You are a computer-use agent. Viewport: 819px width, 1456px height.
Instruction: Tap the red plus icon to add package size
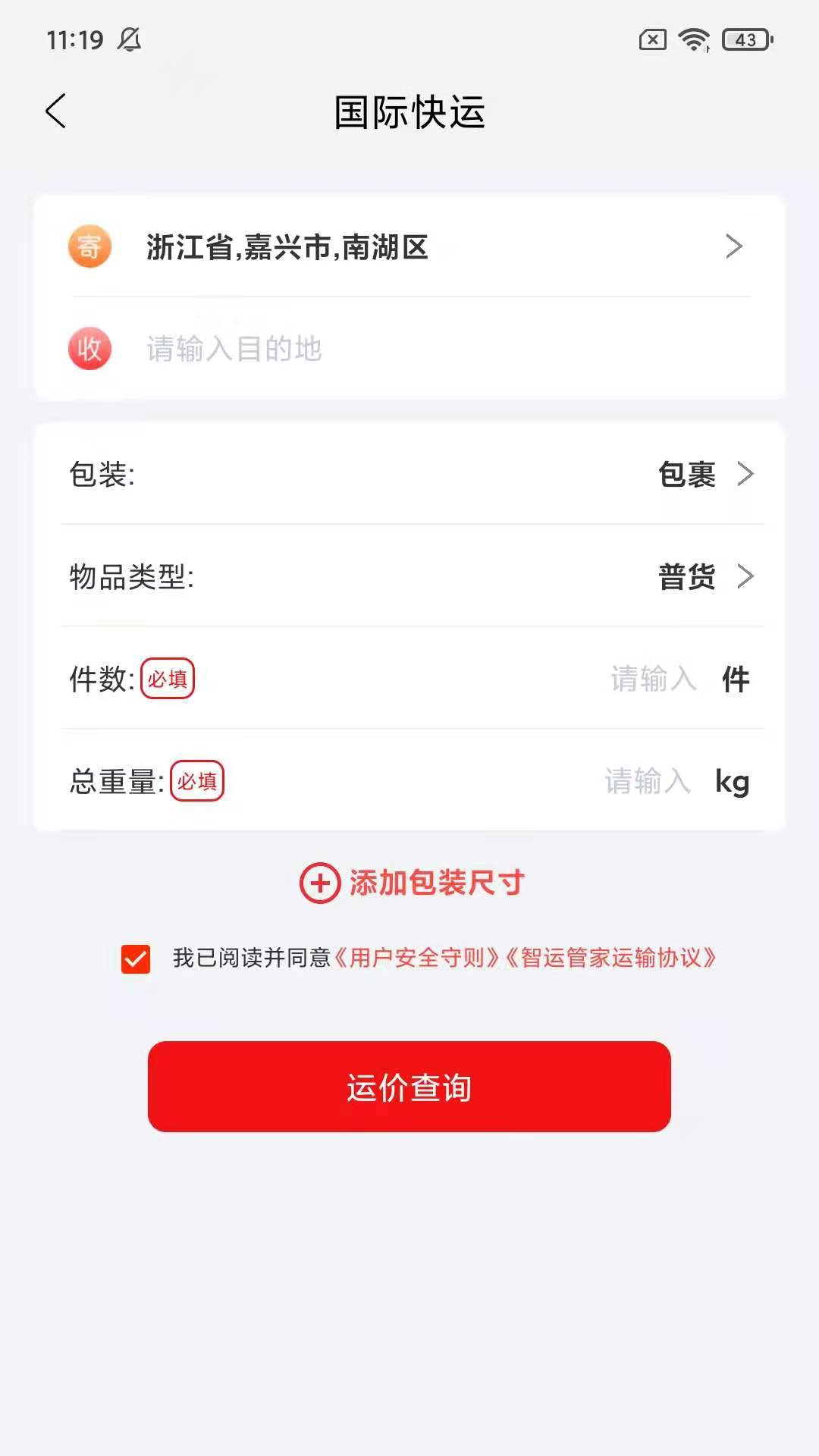(x=319, y=882)
